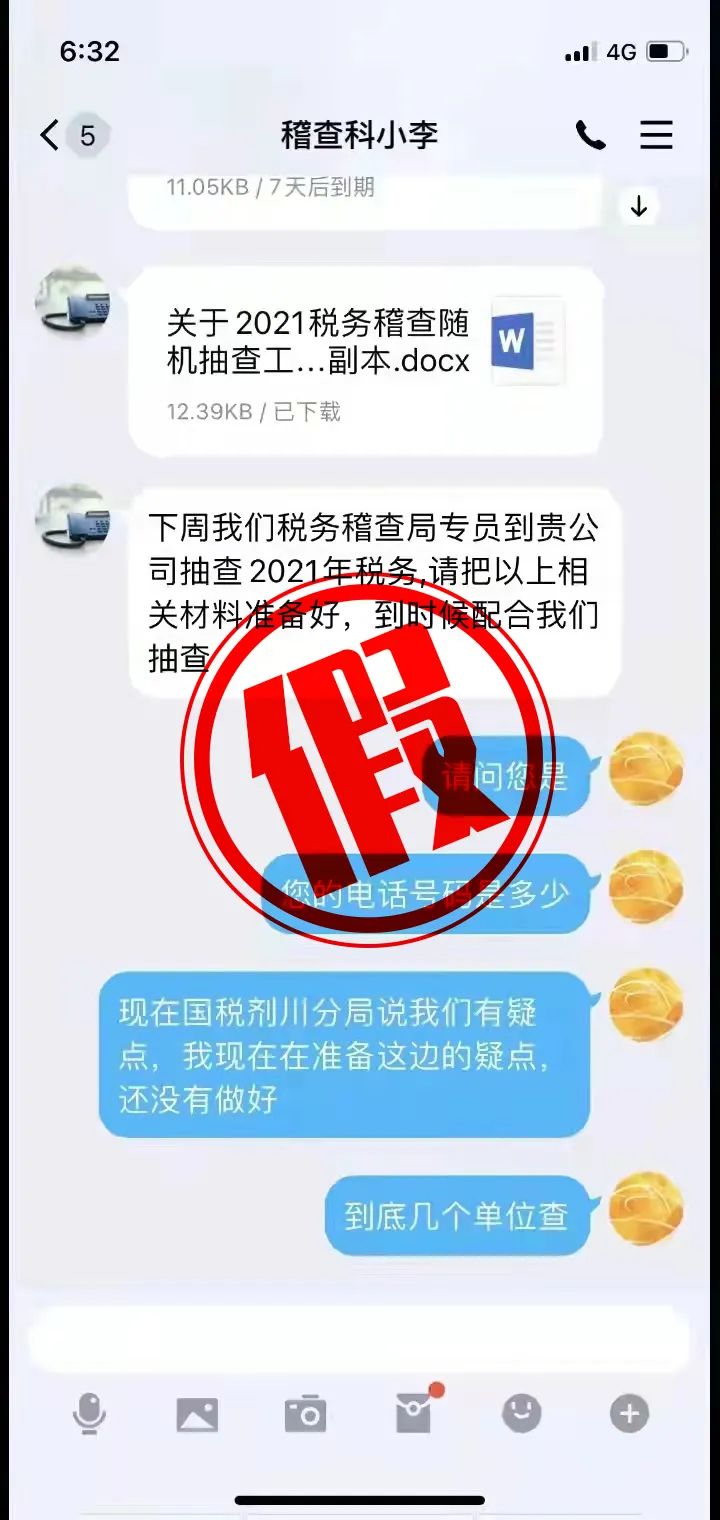
Task: Open the chat settings menu
Action: 656,135
